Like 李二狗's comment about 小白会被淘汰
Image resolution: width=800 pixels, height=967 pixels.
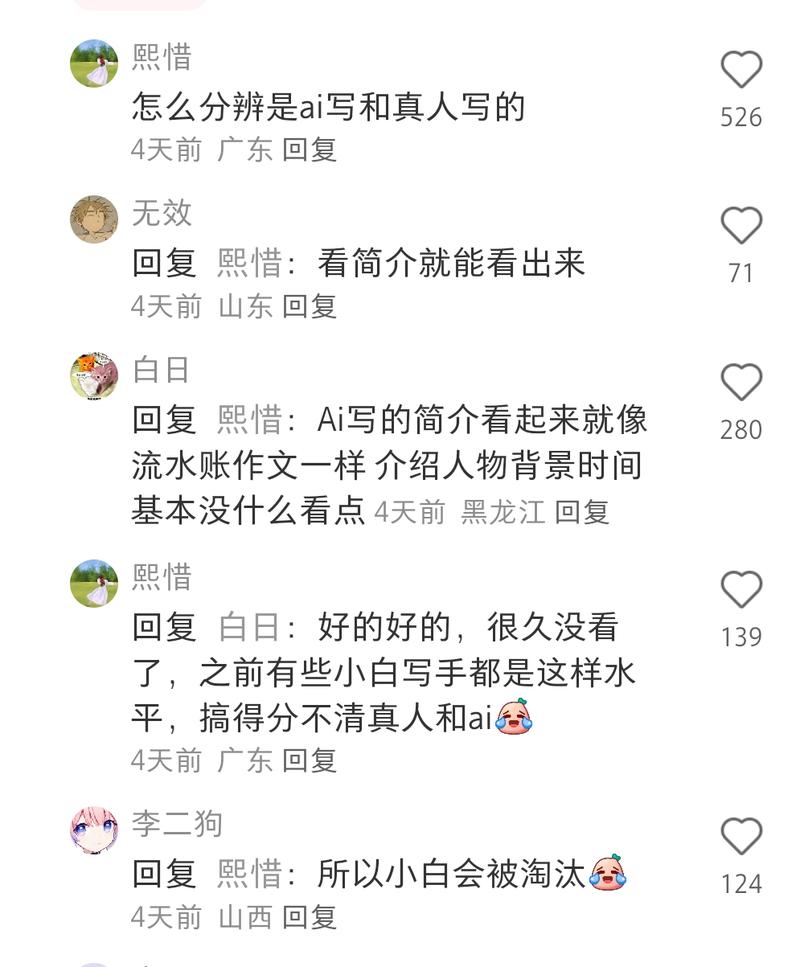741,837
